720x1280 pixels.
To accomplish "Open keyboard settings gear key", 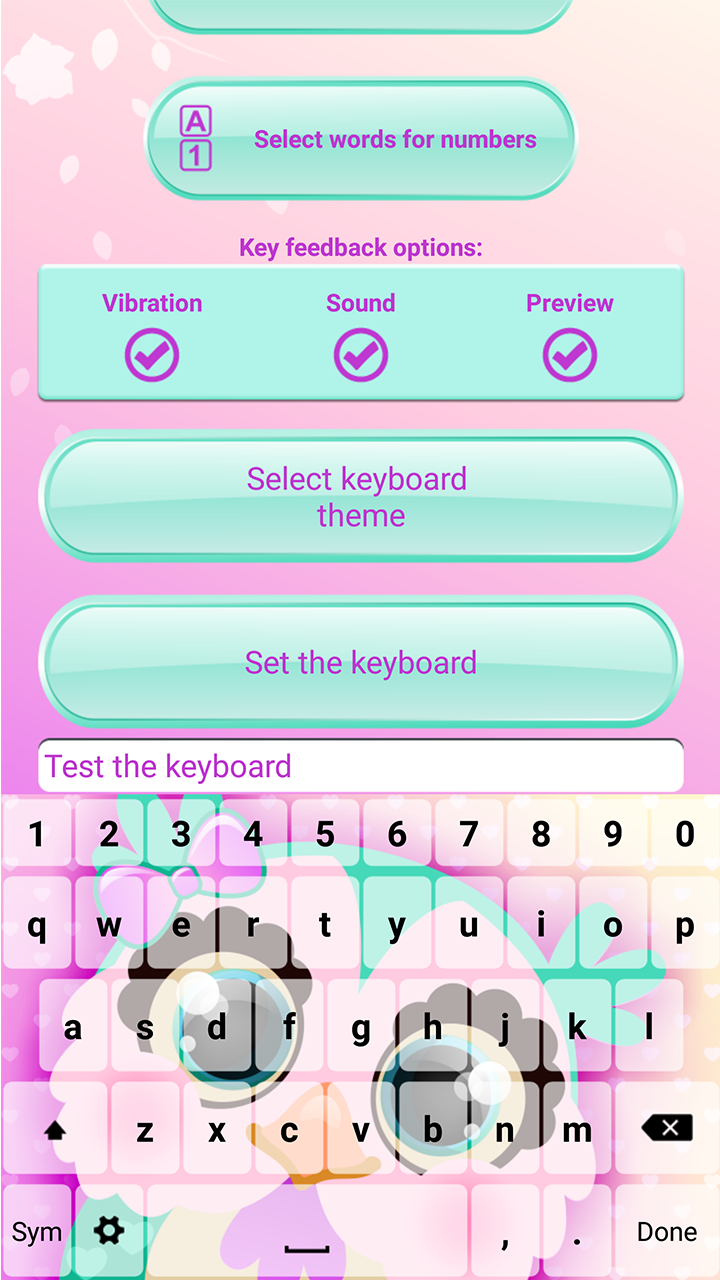I will point(108,1231).
